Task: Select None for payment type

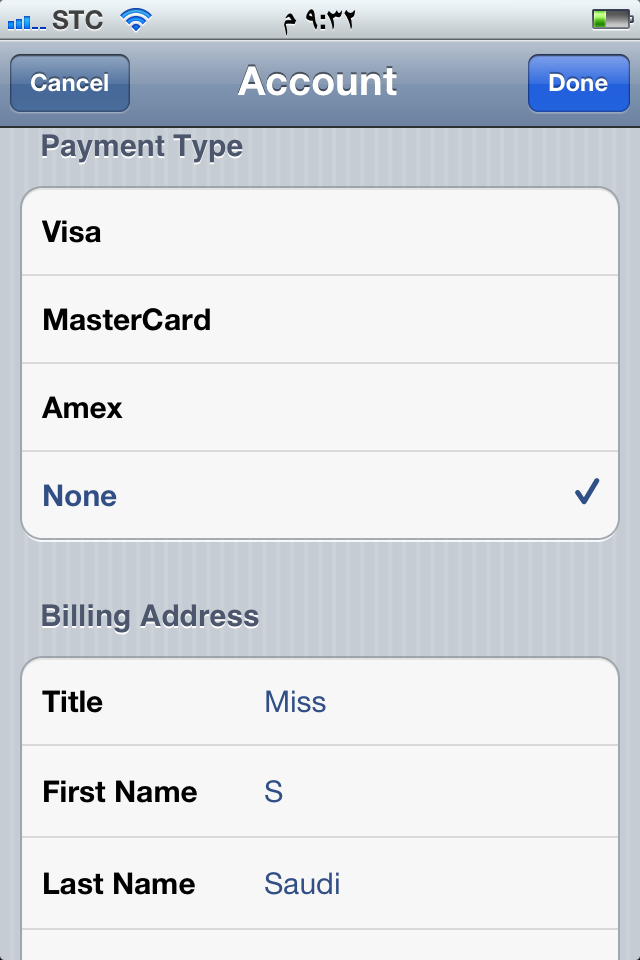Action: 320,496
